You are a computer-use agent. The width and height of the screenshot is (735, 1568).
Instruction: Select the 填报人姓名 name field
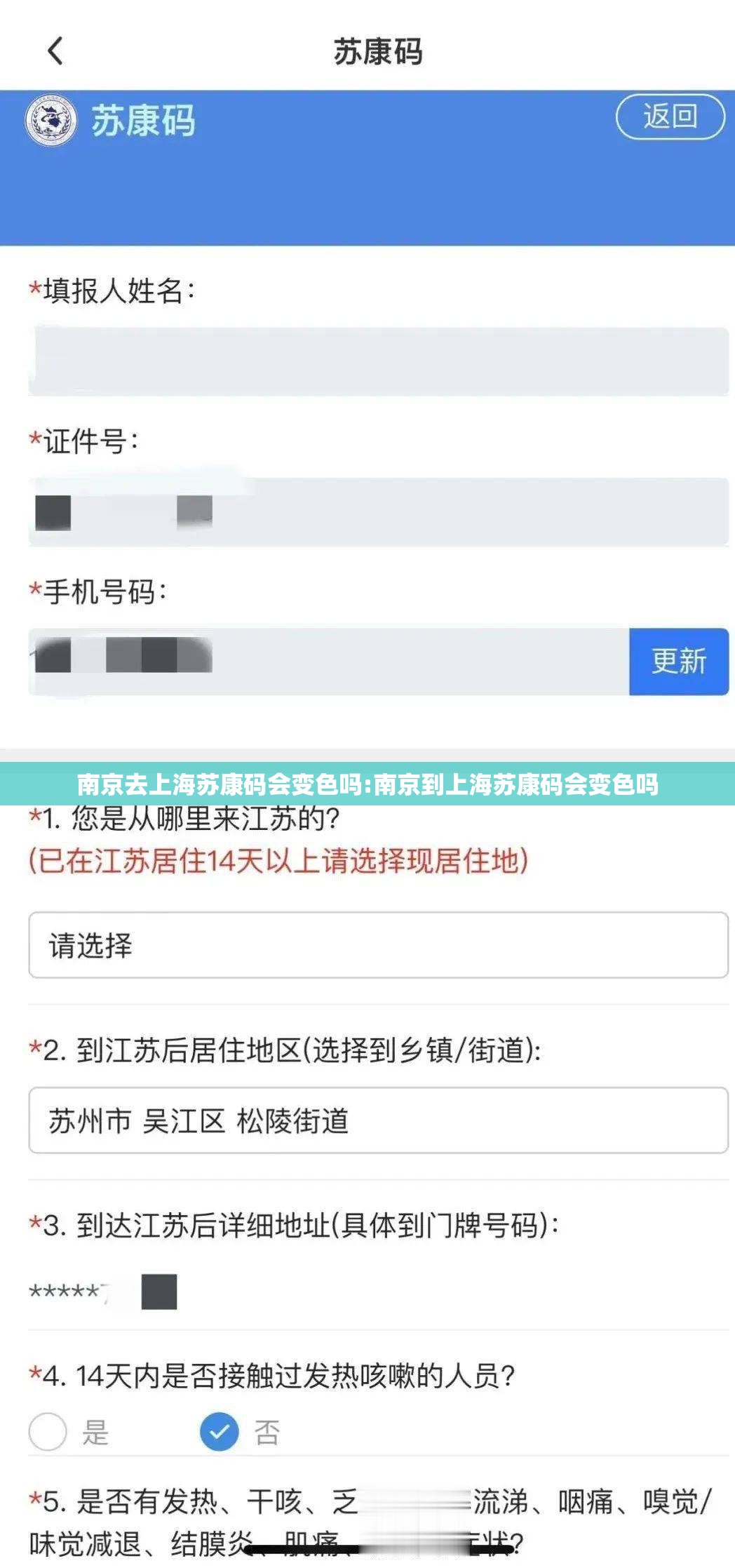point(378,361)
